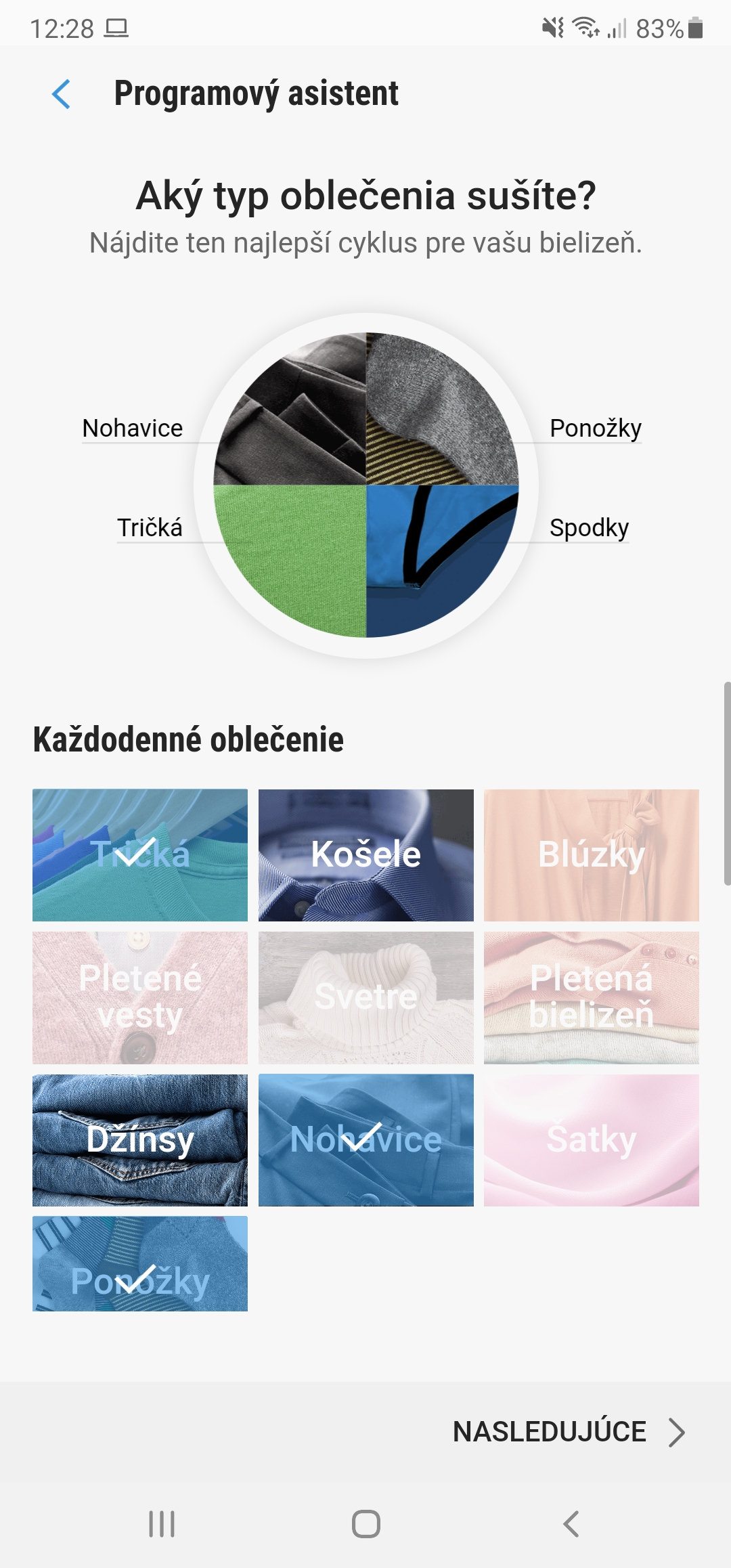Deselect the Tričká clothing tile
The image size is (731, 1568).
click(140, 854)
